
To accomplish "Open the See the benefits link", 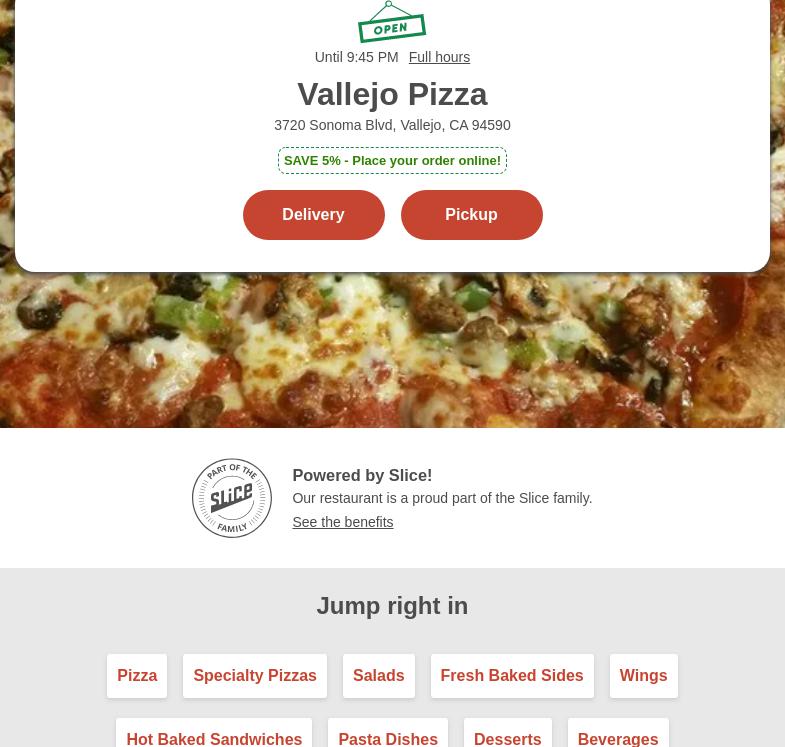I will click(x=342, y=522).
